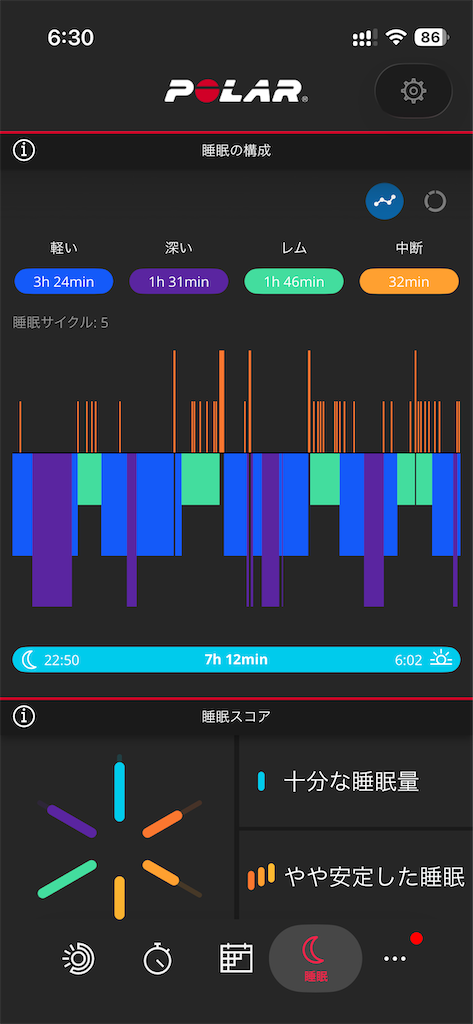Screen dimensions: 473x1024
Task: Select the レム 1h 46min chip
Action: [294, 281]
